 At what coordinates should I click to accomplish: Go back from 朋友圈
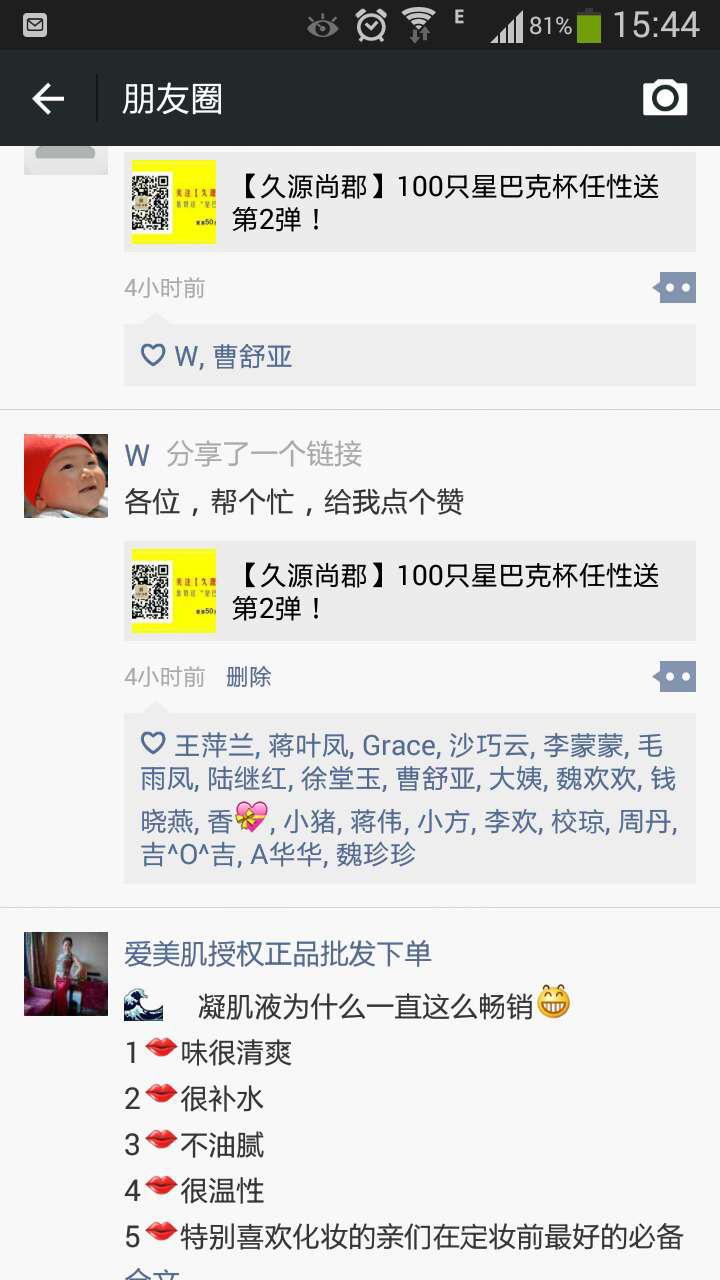point(48,98)
